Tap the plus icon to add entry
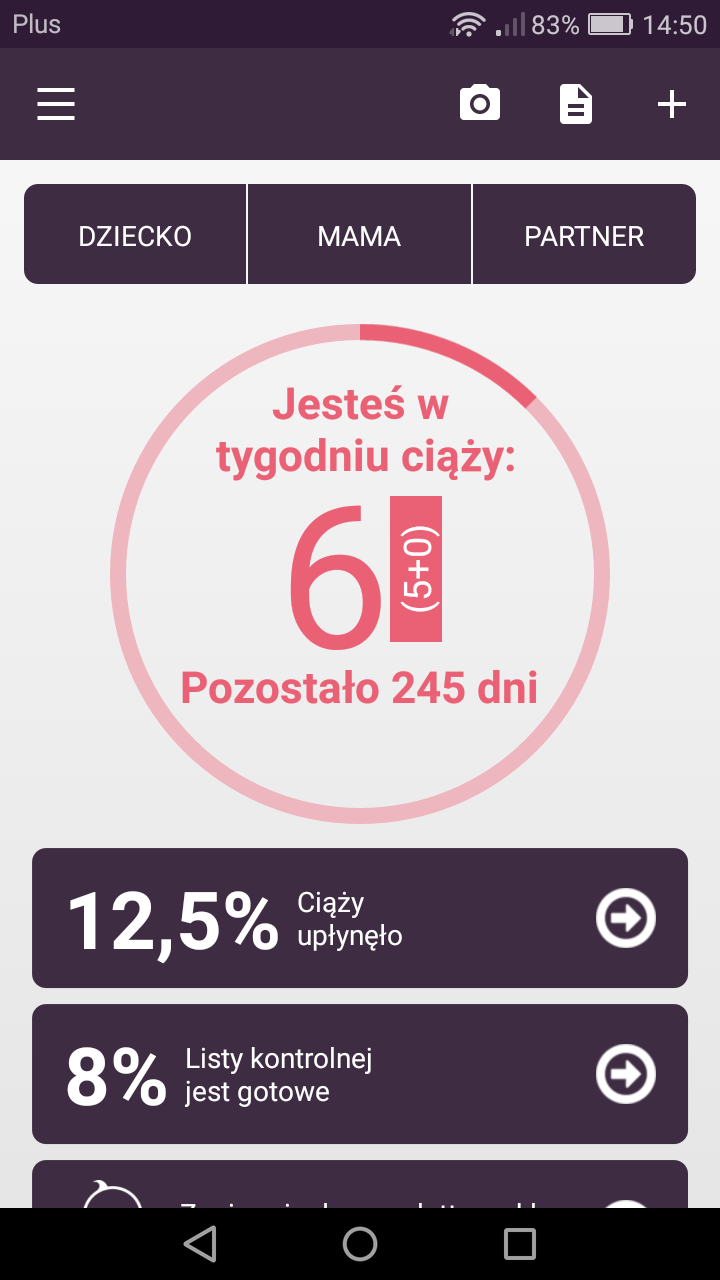The height and width of the screenshot is (1280, 720). coord(671,104)
